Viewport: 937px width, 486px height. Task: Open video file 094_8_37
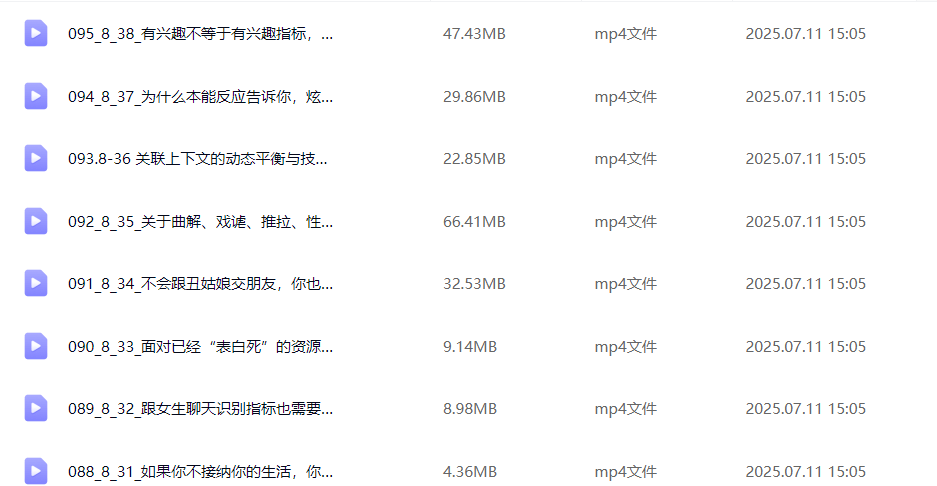point(200,97)
